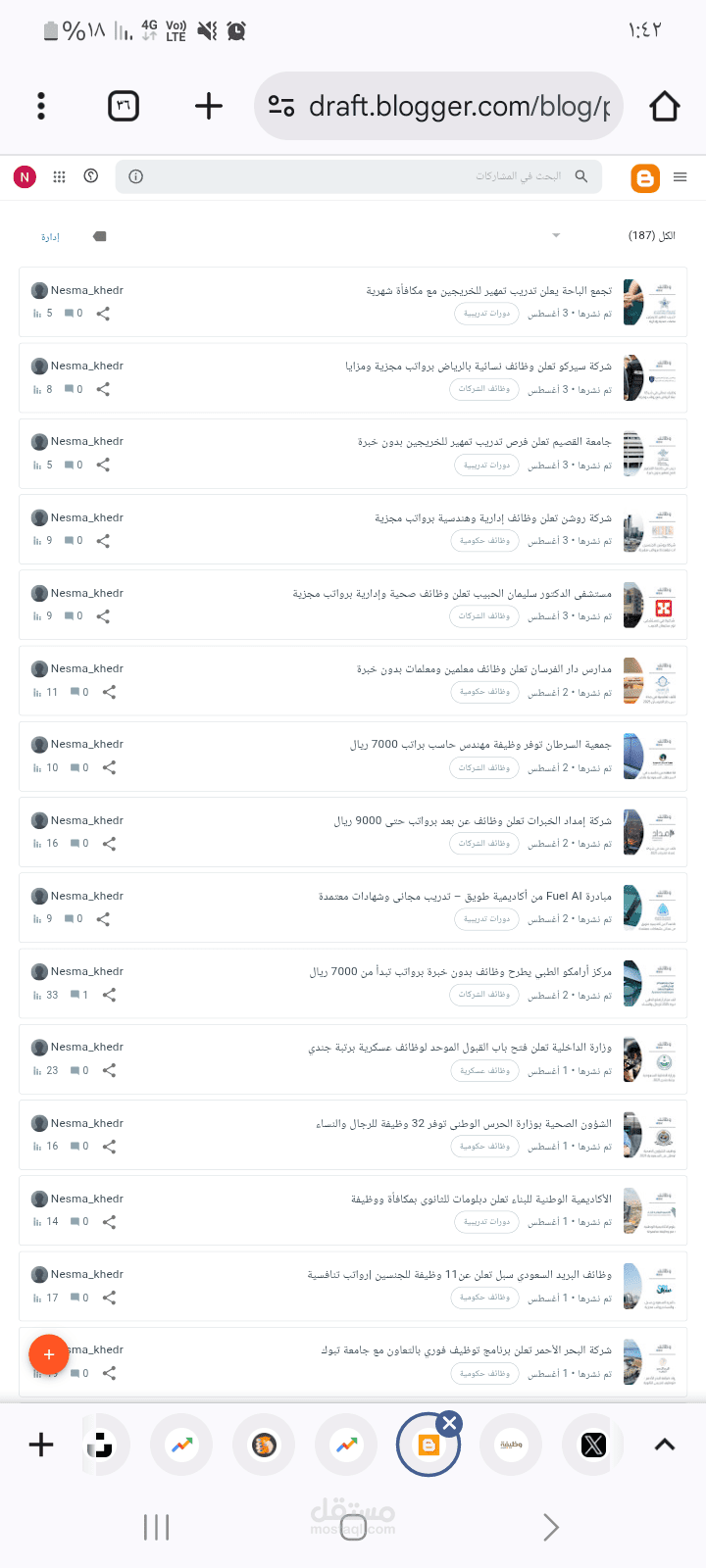Share the post شركة سيركو تعلن وظائف نسائية

[x=103, y=389]
